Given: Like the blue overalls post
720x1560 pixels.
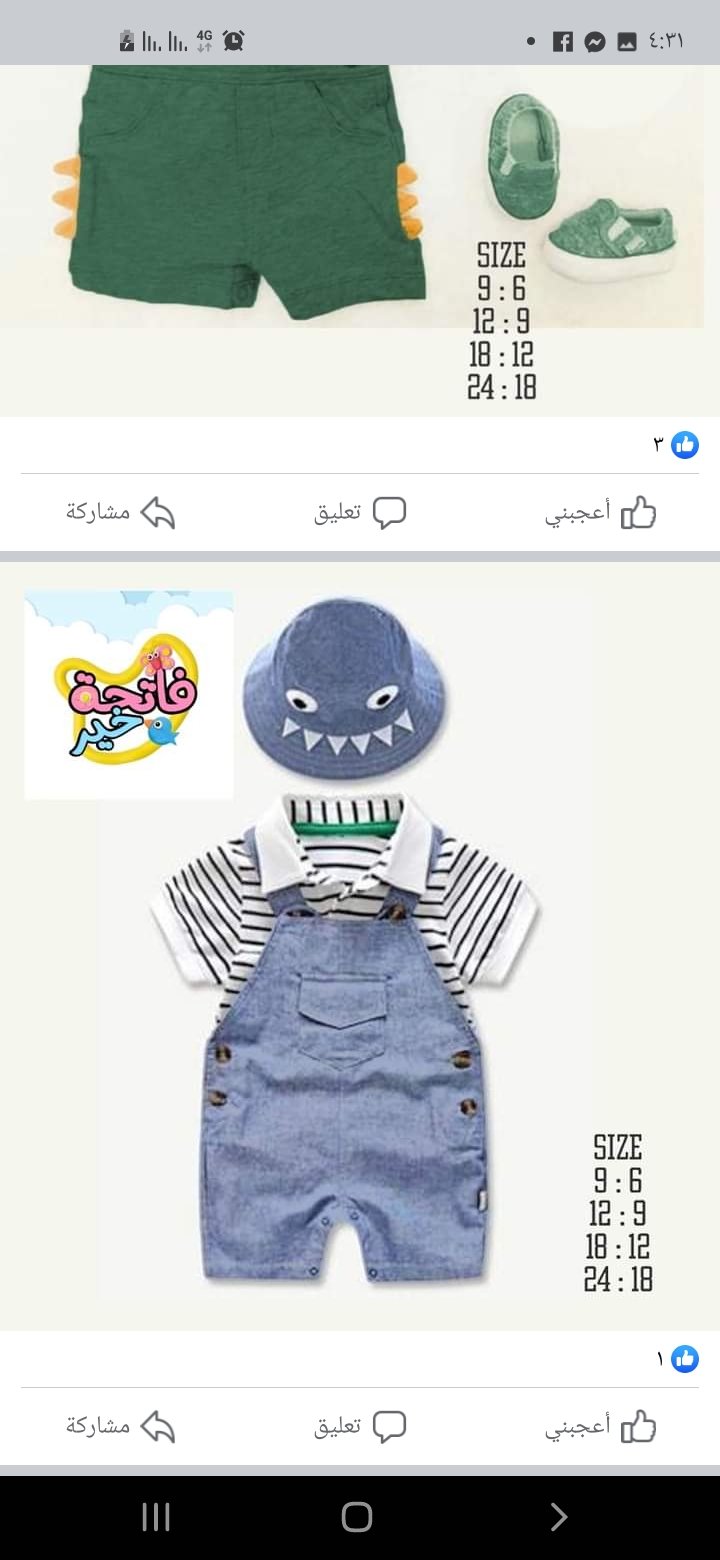Looking at the screenshot, I should (x=600, y=1427).
